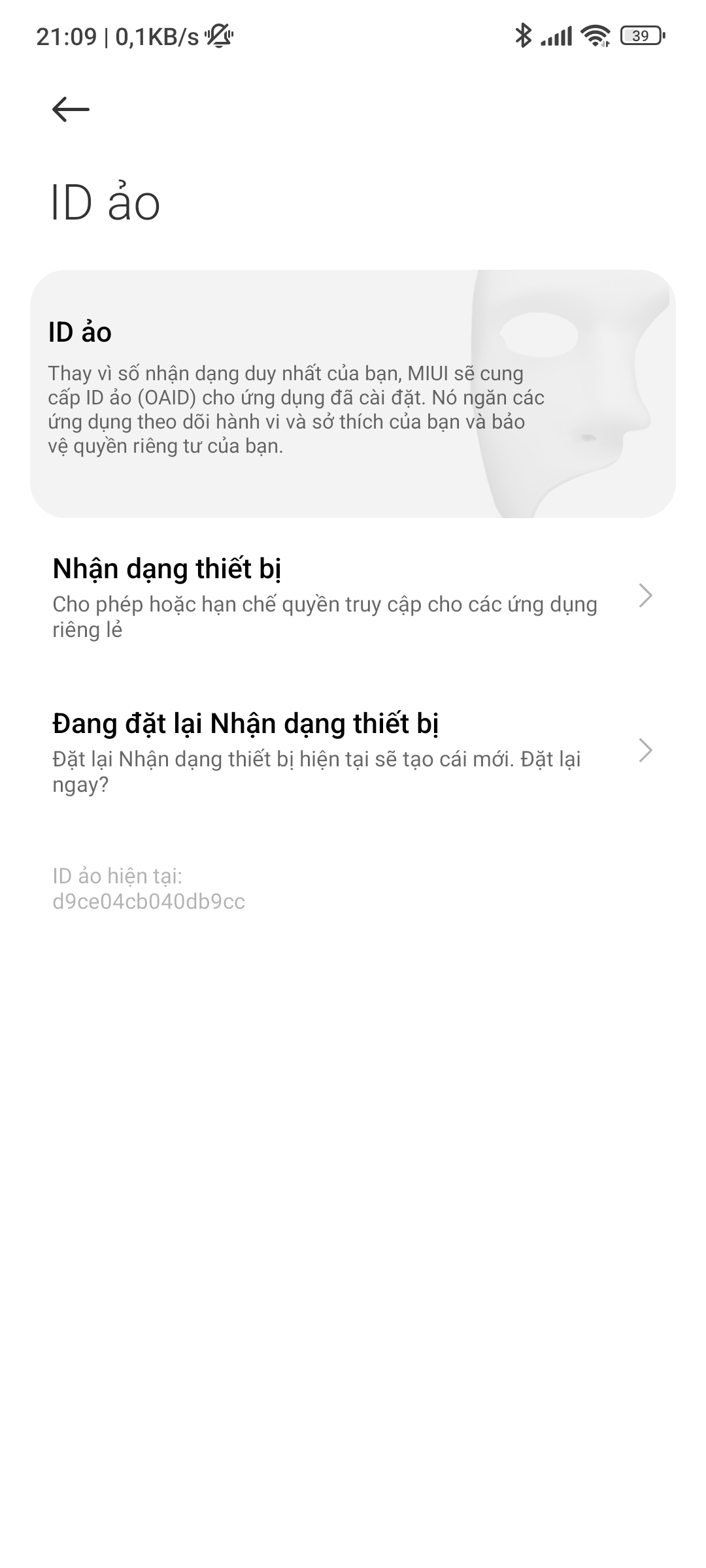Go back using the arrow icon

71,109
